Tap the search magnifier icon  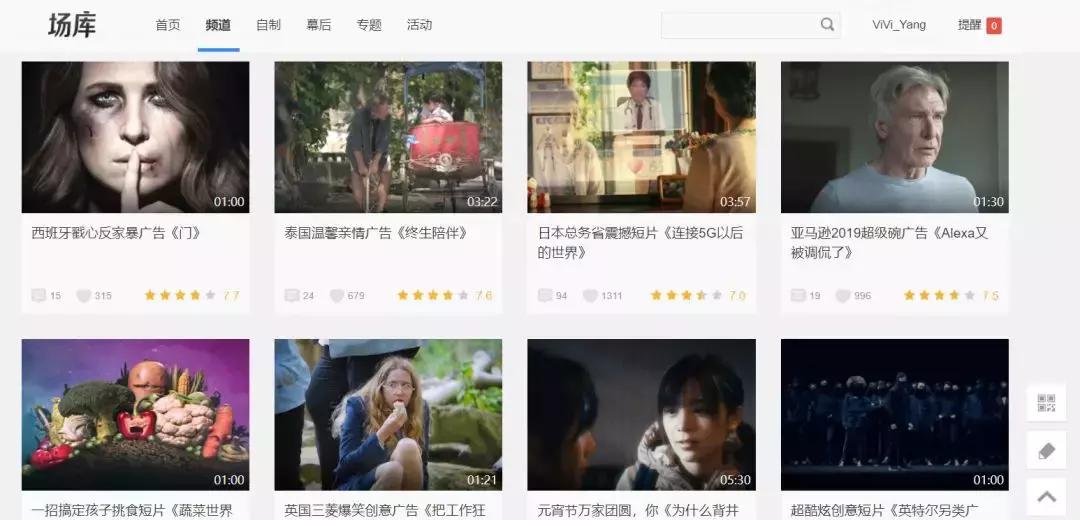point(827,25)
